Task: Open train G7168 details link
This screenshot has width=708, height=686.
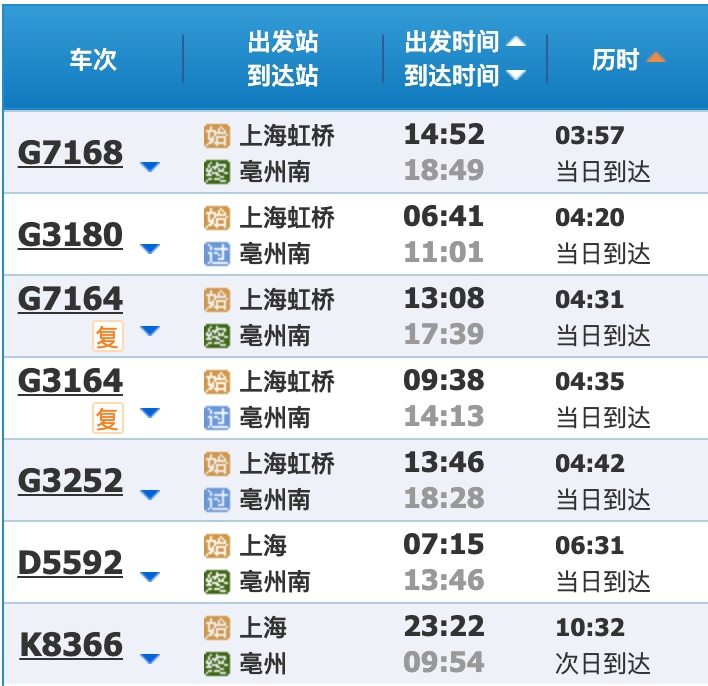Action: [70, 153]
